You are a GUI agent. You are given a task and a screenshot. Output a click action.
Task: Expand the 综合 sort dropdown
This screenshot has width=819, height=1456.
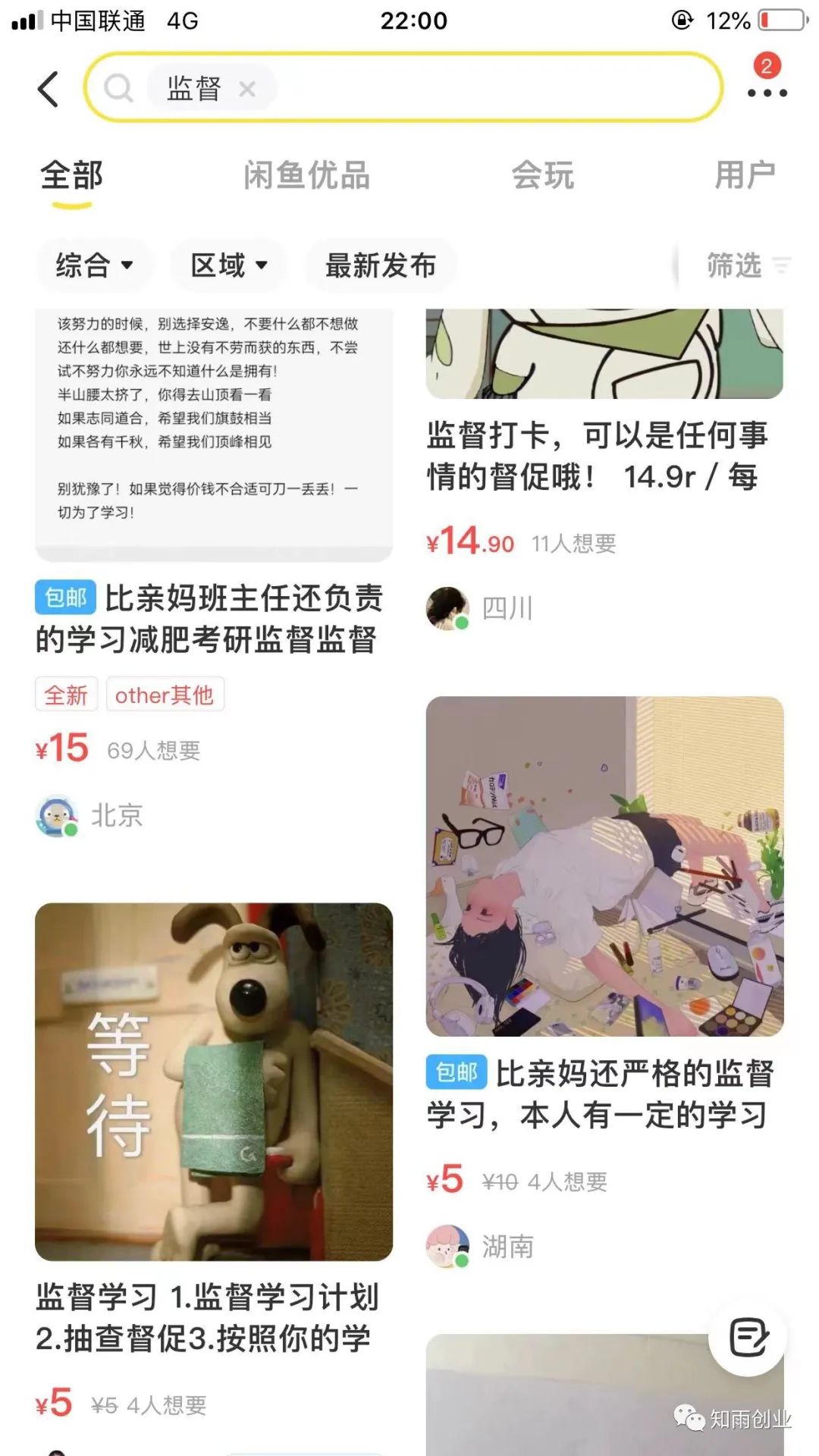click(93, 265)
